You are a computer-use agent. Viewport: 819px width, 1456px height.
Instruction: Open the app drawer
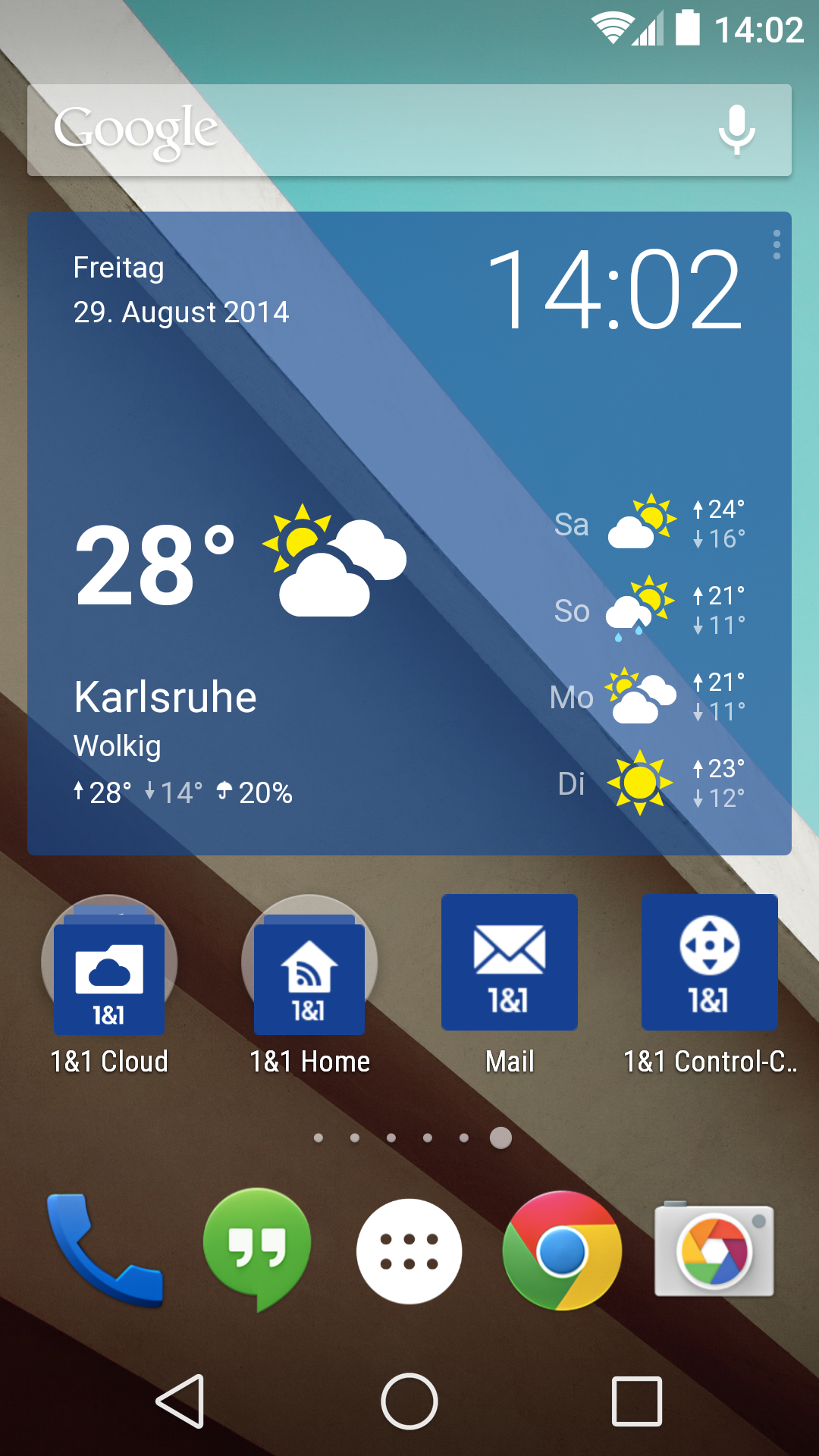(x=409, y=1251)
